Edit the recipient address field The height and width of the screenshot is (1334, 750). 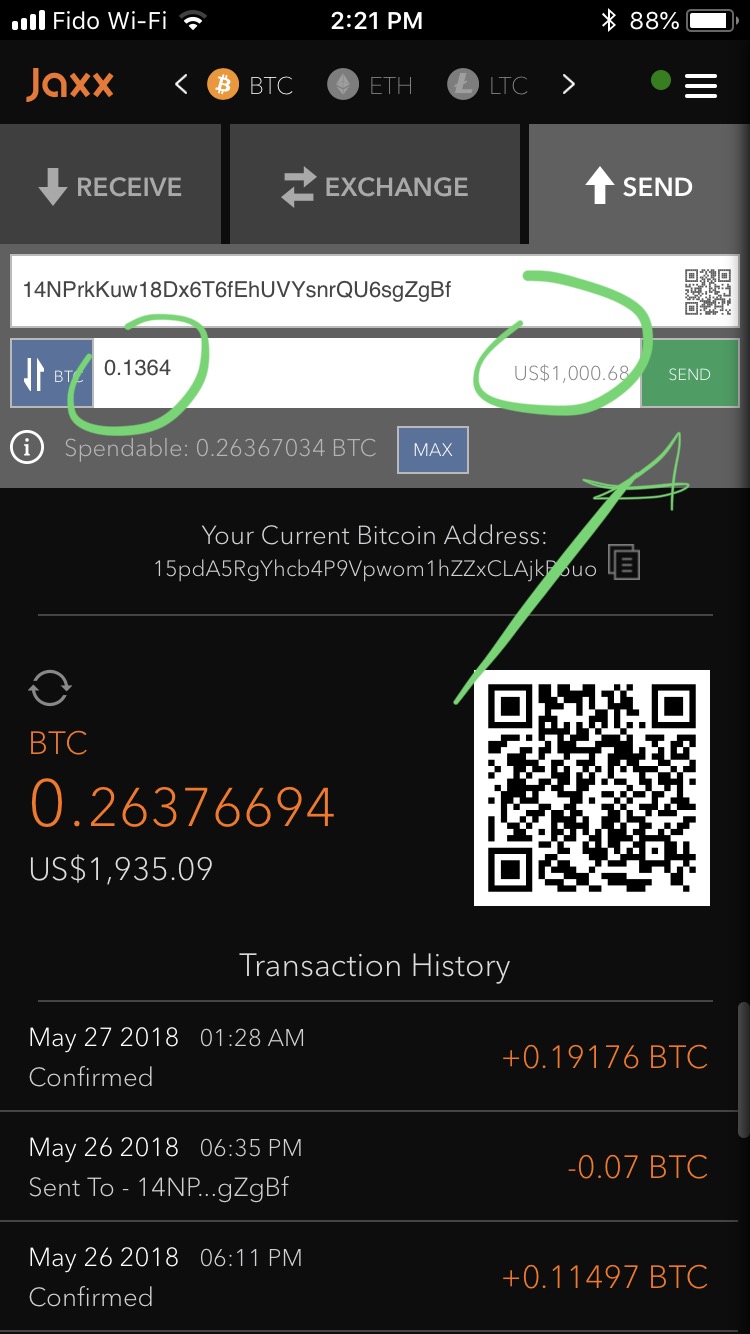point(340,291)
